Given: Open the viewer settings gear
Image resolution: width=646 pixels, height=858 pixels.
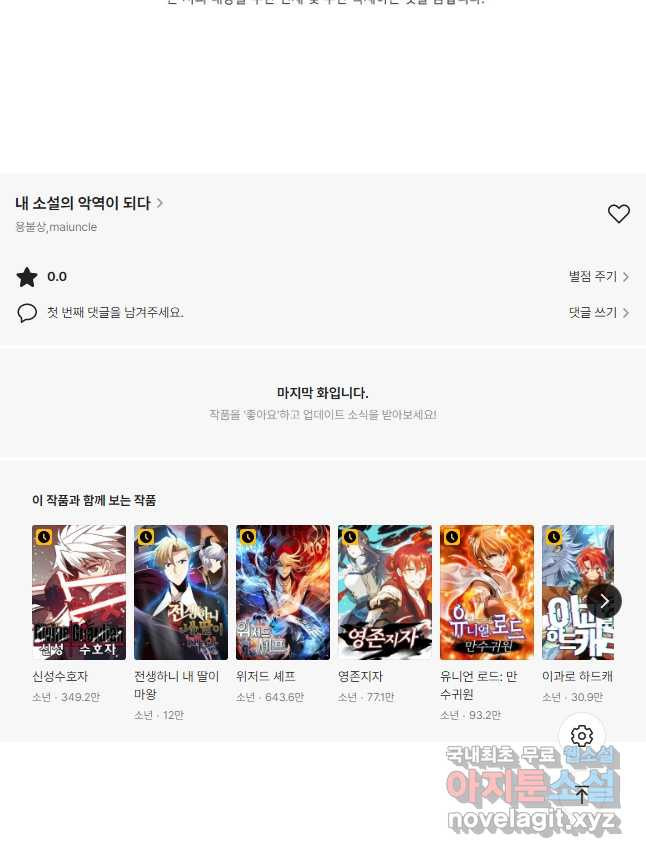Looking at the screenshot, I should [x=582, y=737].
